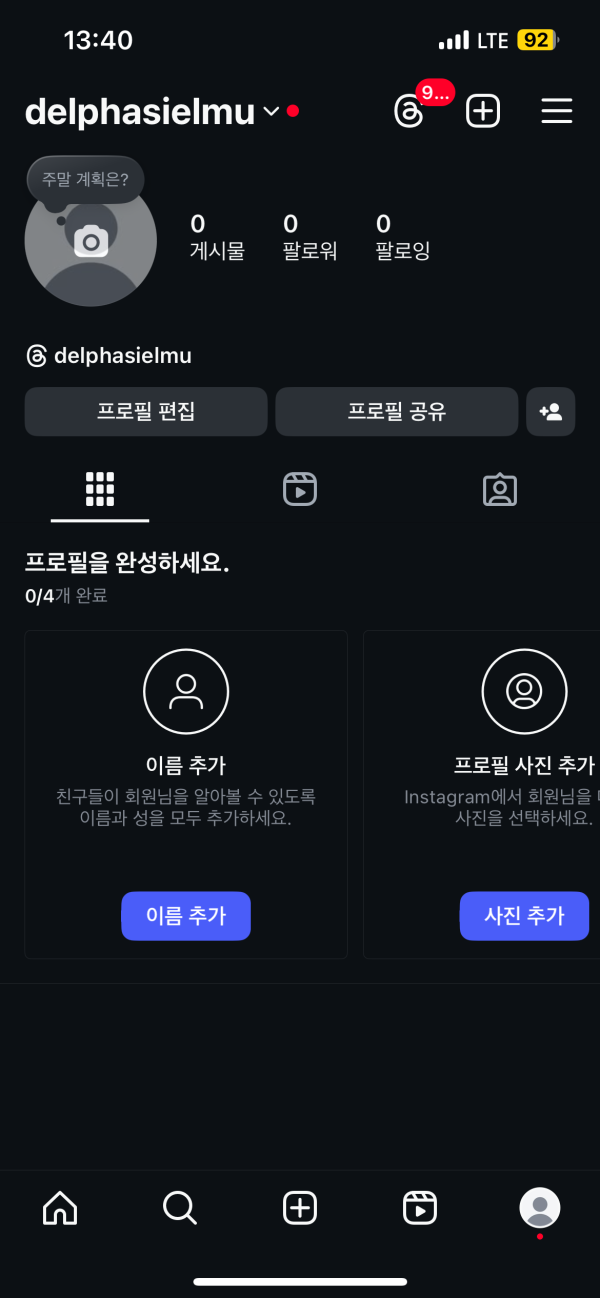Tap the 이름 추가 button
The width and height of the screenshot is (600, 1298).
tap(186, 915)
